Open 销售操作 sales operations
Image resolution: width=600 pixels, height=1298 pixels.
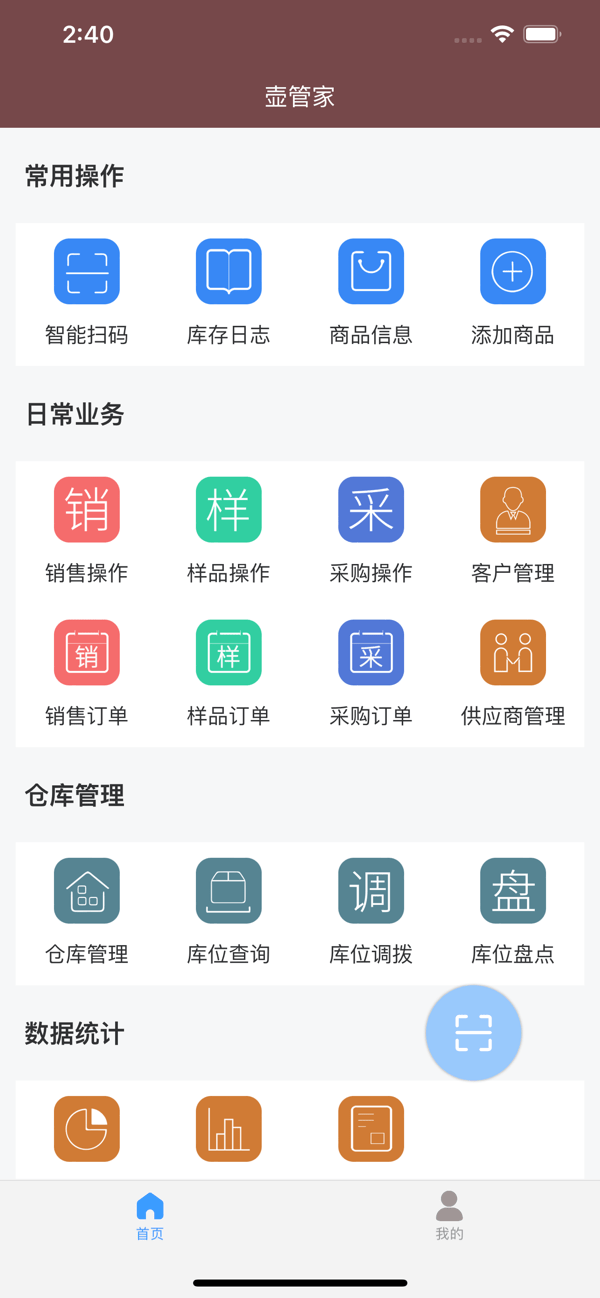pyautogui.click(x=87, y=510)
